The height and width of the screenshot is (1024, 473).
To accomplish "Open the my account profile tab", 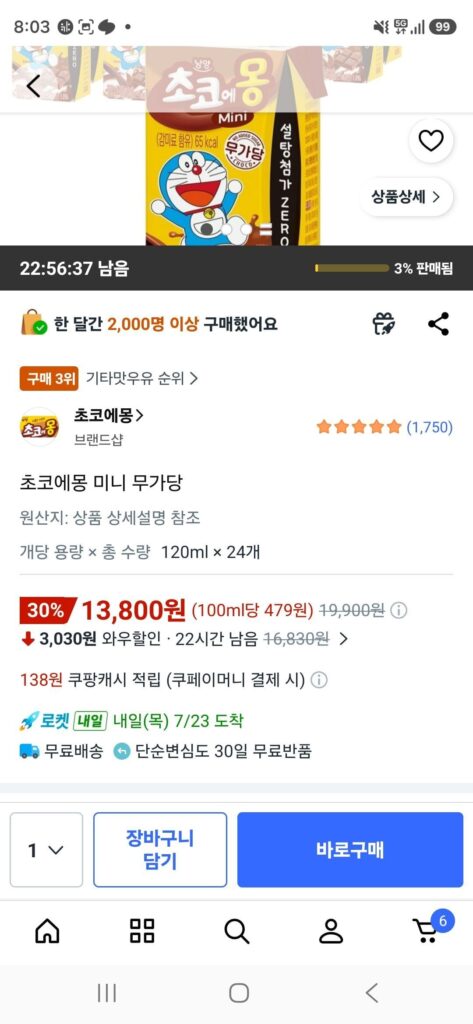I will 331,931.
